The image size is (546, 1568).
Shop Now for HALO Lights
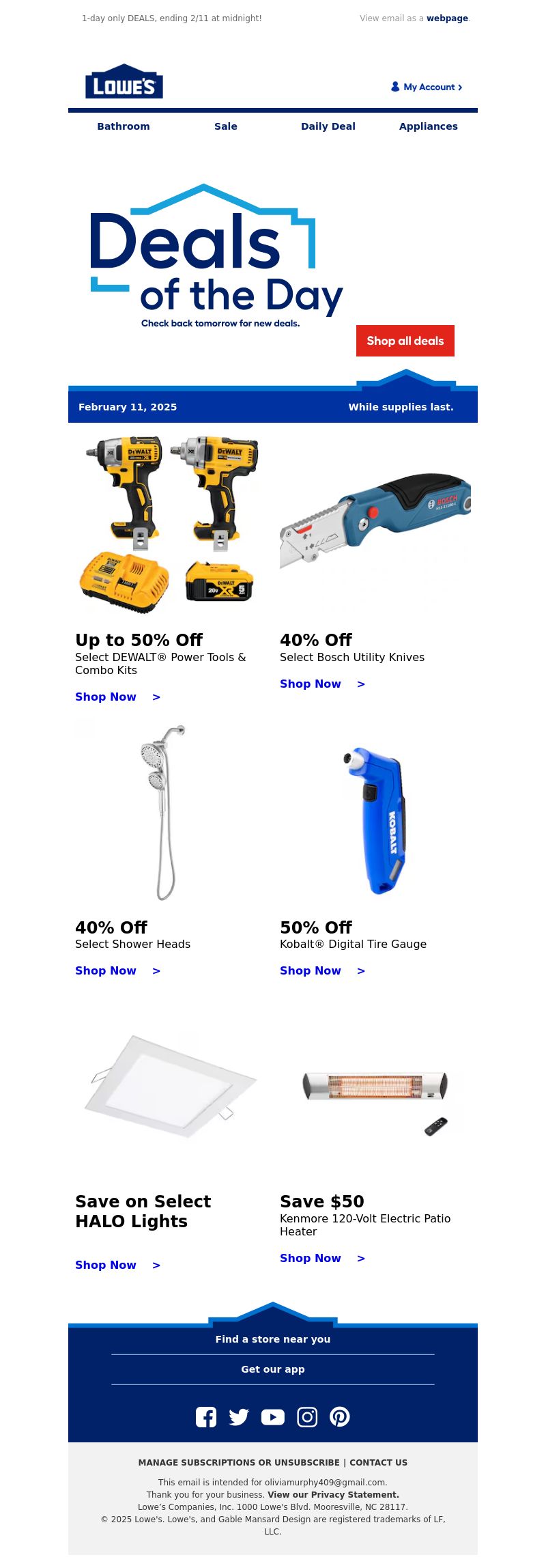(x=117, y=1265)
